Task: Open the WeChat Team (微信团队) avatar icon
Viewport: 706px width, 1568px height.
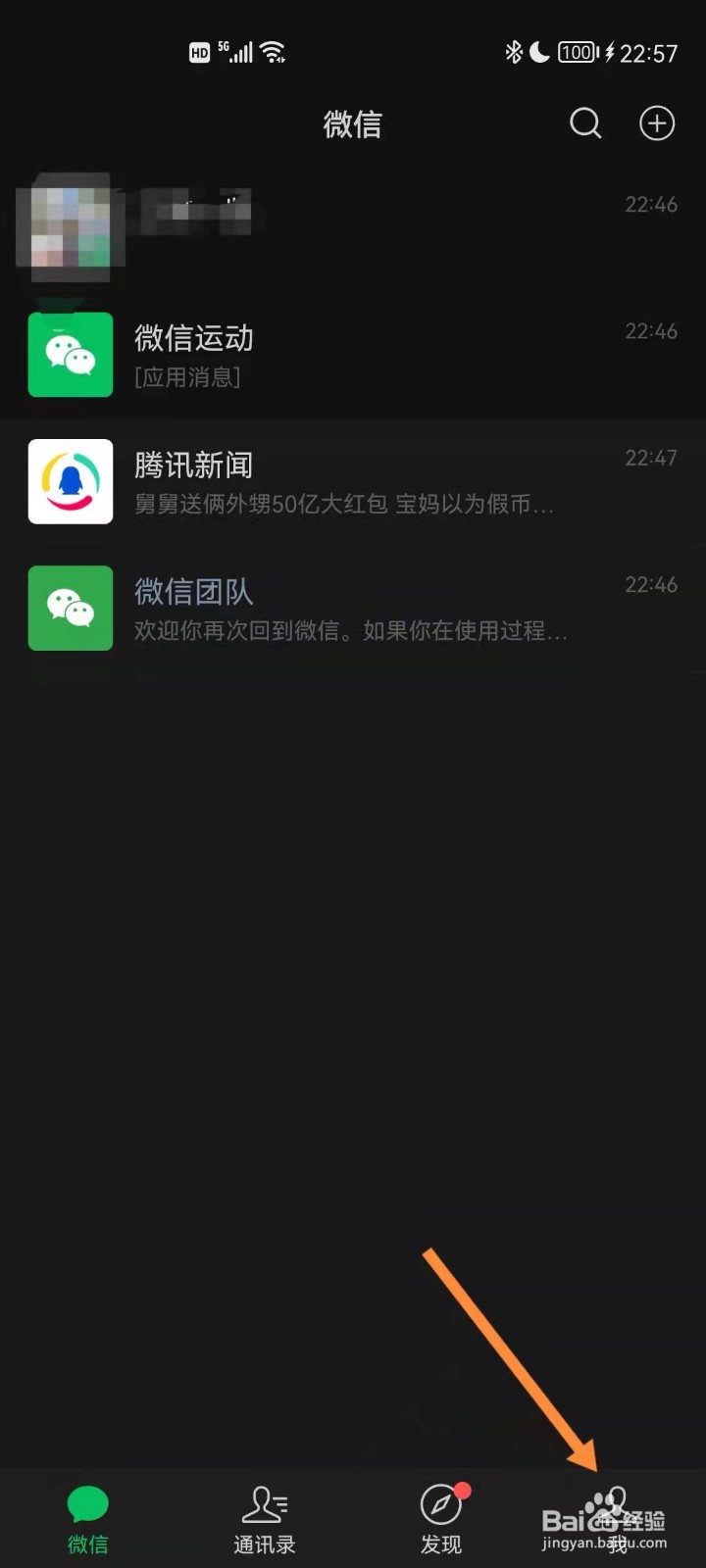Action: pos(70,608)
